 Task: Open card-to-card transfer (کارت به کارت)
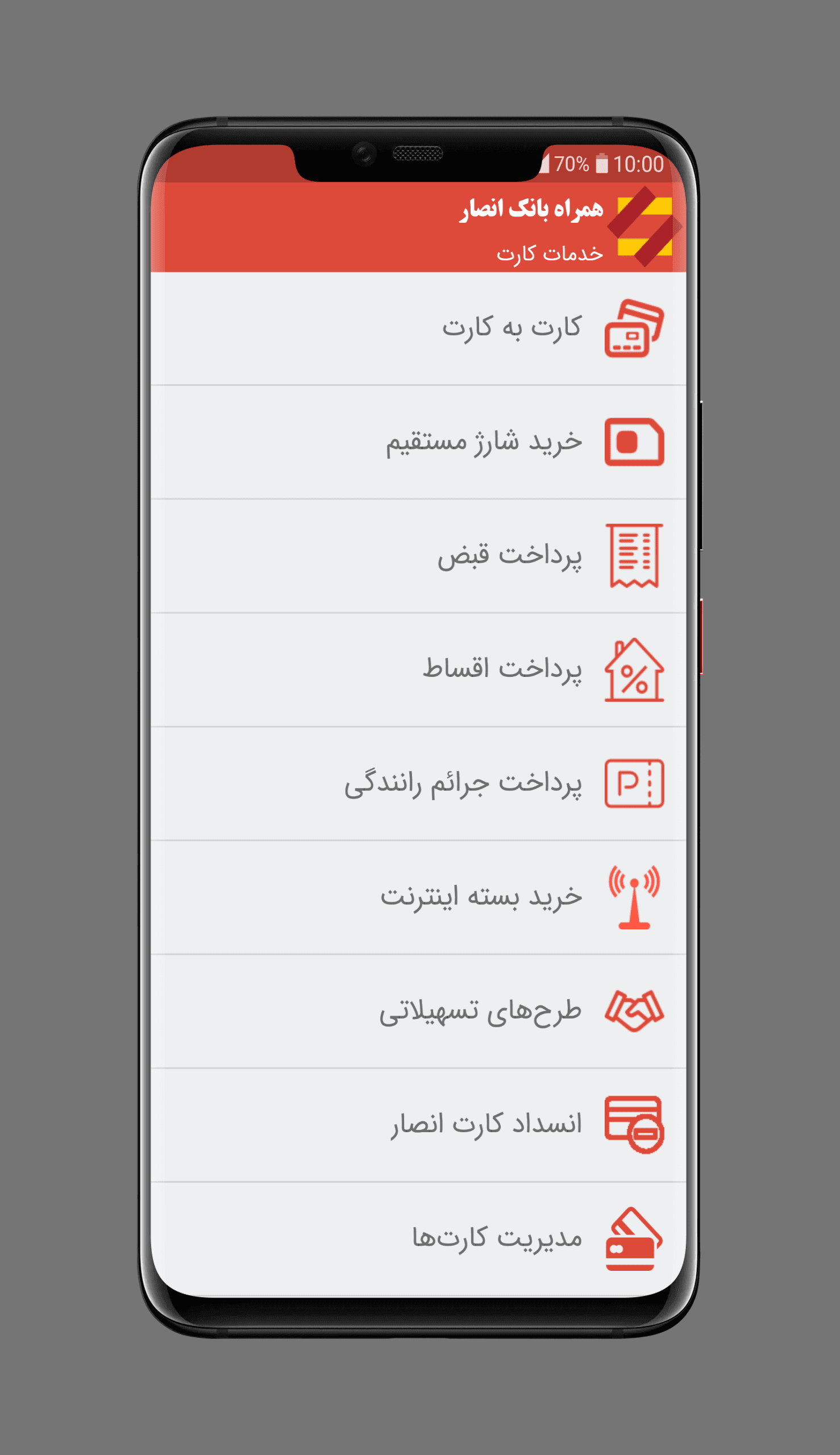pyautogui.click(x=511, y=328)
